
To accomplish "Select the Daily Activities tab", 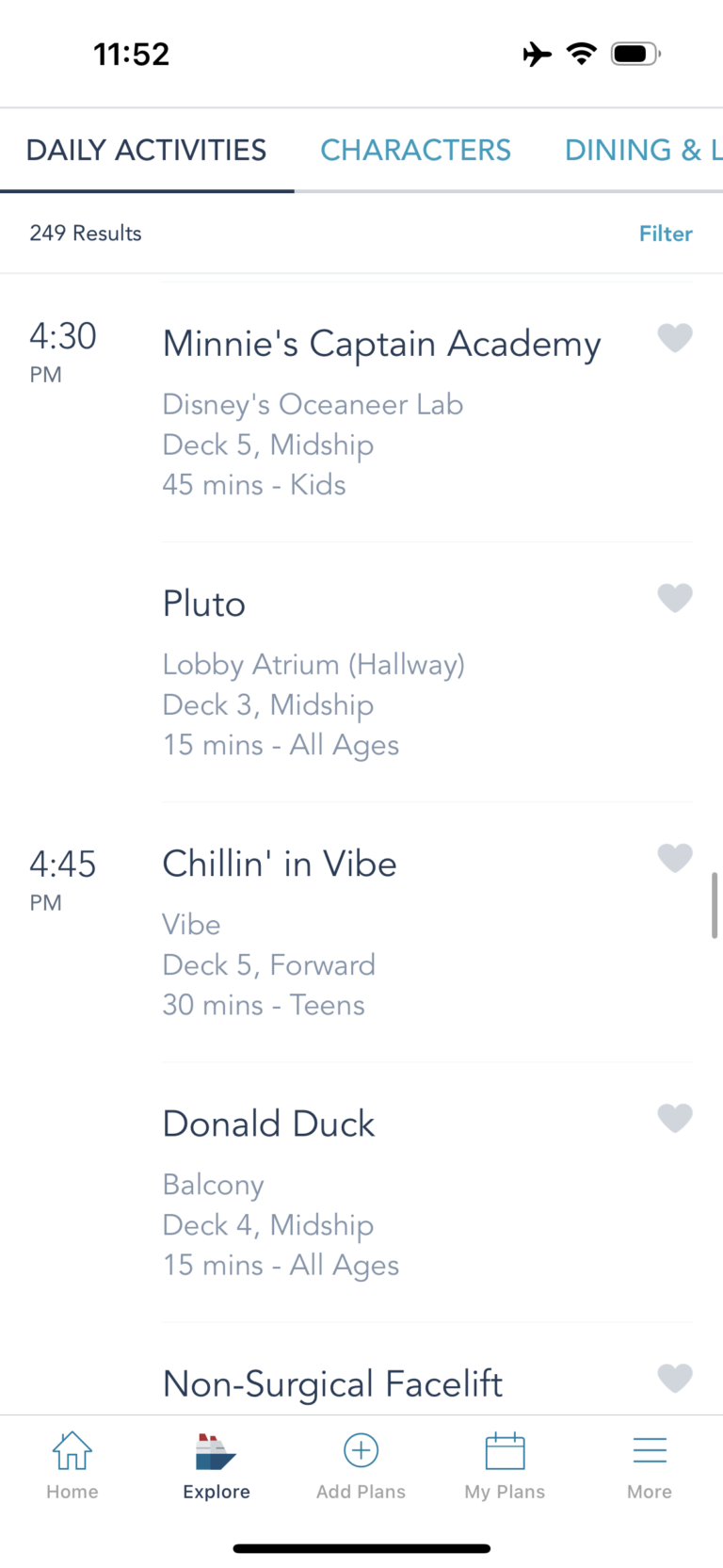I will [x=146, y=150].
